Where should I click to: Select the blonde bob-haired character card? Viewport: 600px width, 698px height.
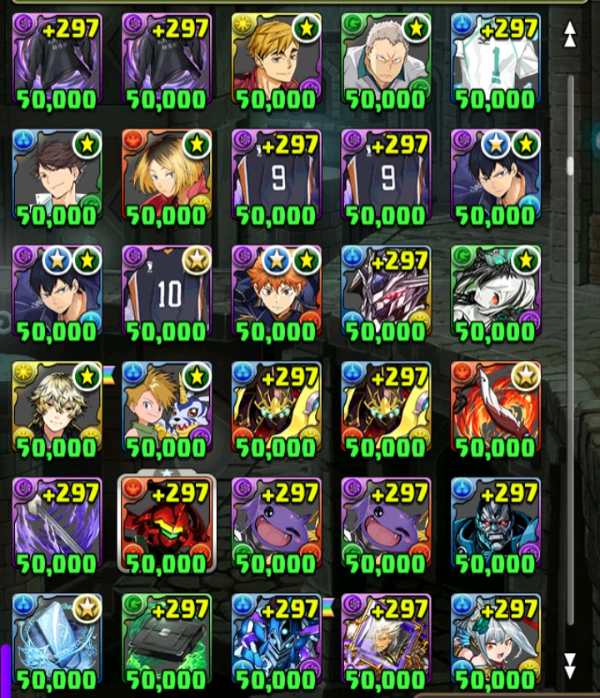[x=166, y=178]
